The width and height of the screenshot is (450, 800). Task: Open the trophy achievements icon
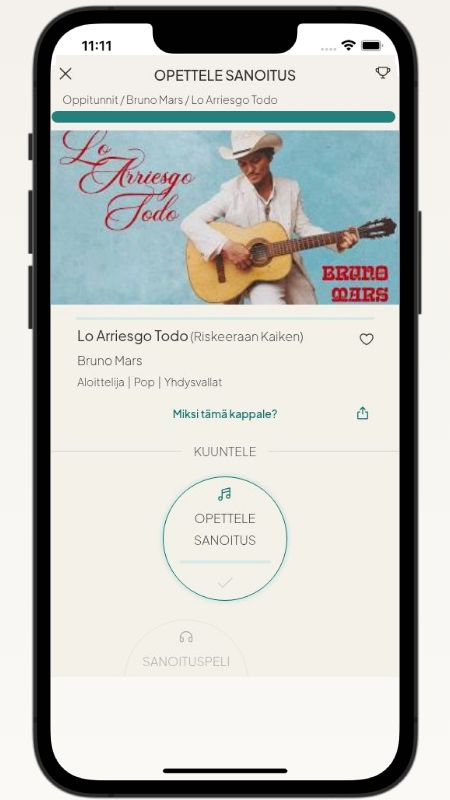pyautogui.click(x=383, y=72)
